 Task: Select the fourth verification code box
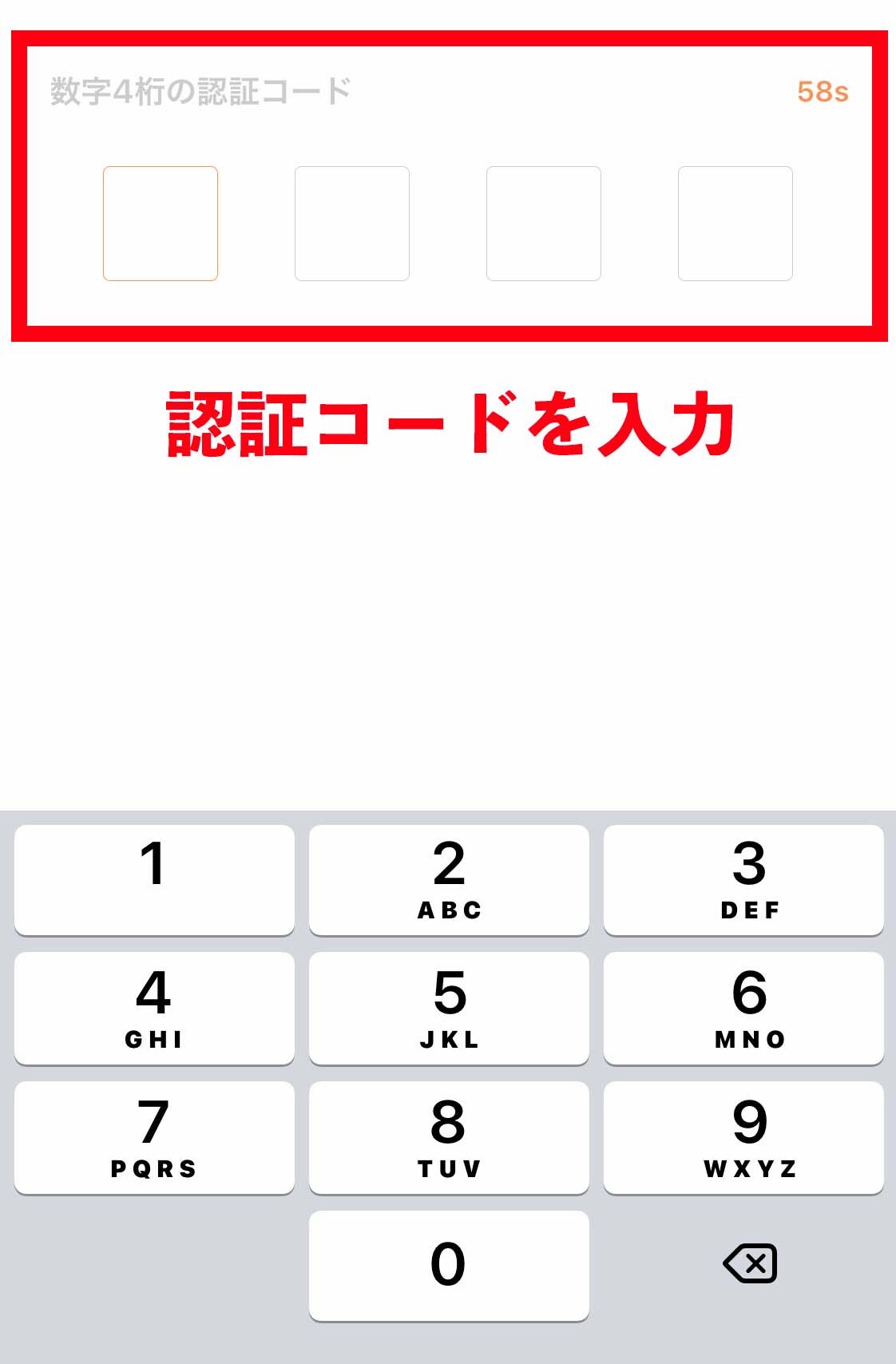735,224
